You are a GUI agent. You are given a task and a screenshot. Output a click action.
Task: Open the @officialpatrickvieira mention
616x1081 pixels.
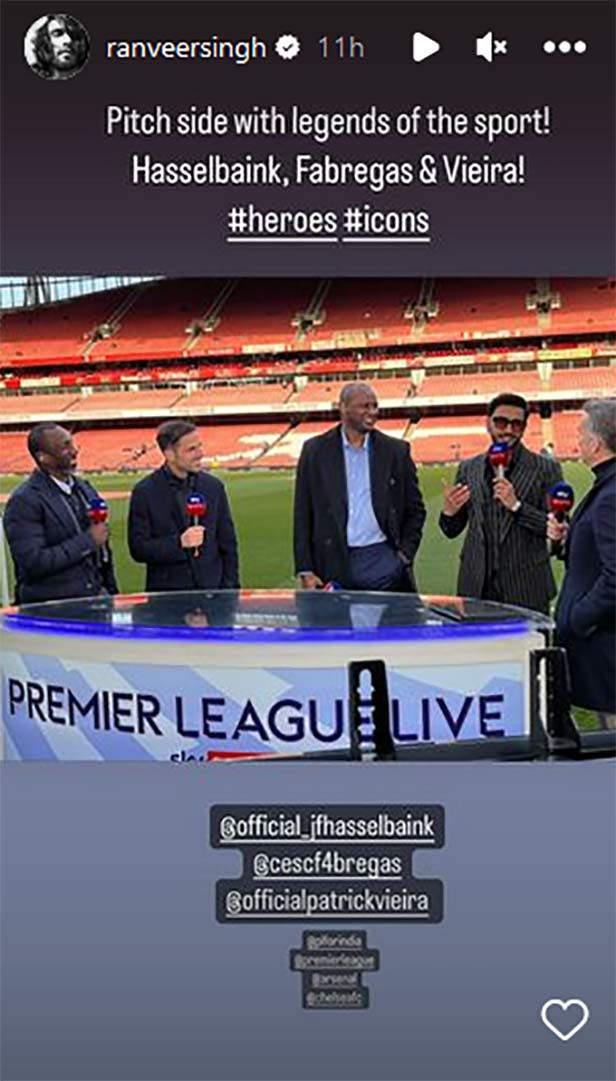tap(327, 901)
